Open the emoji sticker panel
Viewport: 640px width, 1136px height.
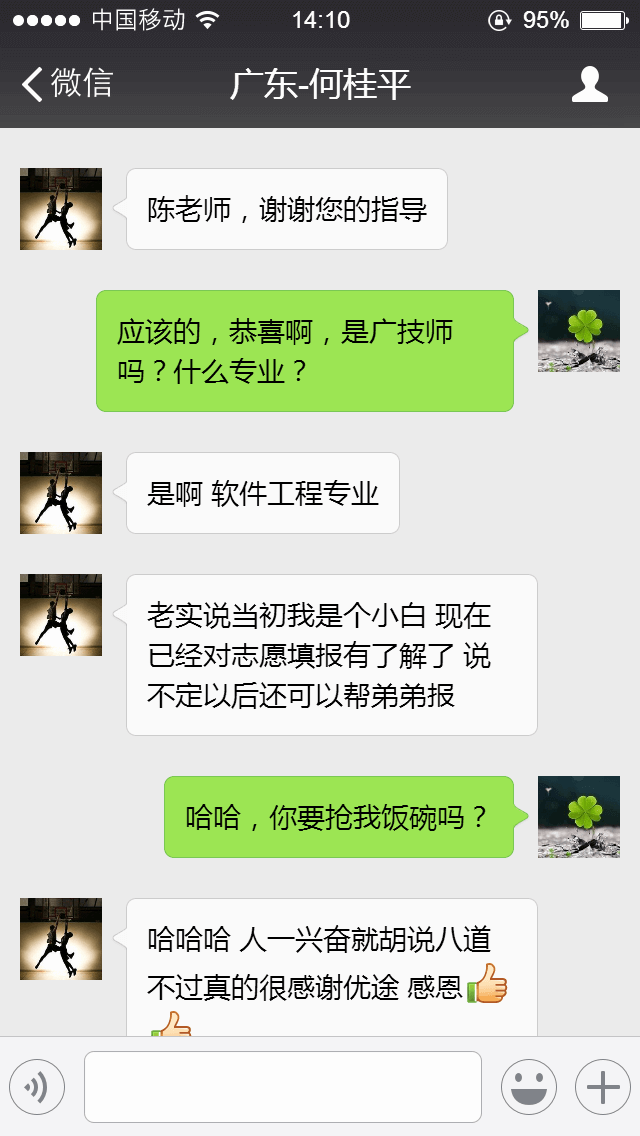(x=528, y=1087)
